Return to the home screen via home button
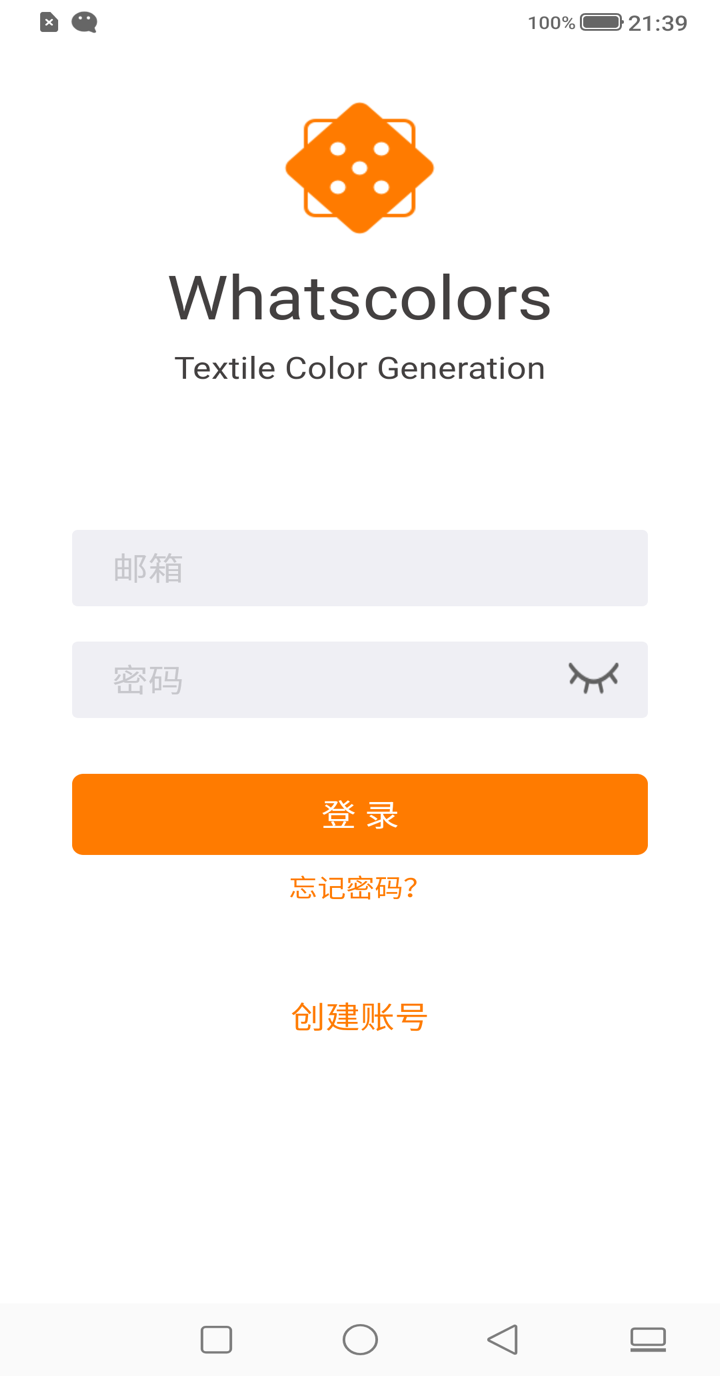This screenshot has width=720, height=1376. [360, 1339]
